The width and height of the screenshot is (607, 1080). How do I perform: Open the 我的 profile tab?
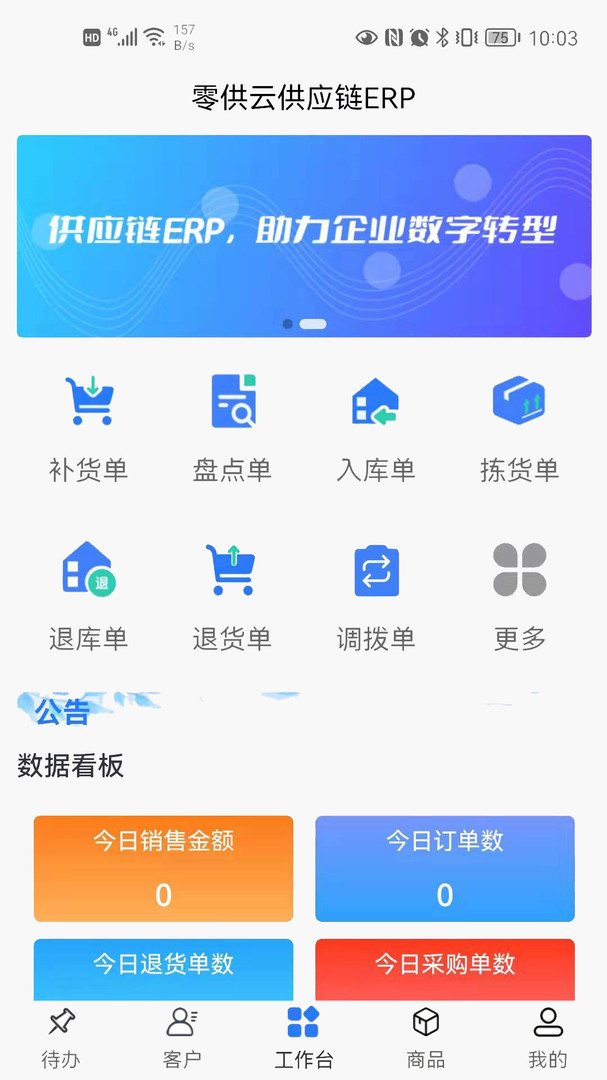pyautogui.click(x=548, y=1038)
